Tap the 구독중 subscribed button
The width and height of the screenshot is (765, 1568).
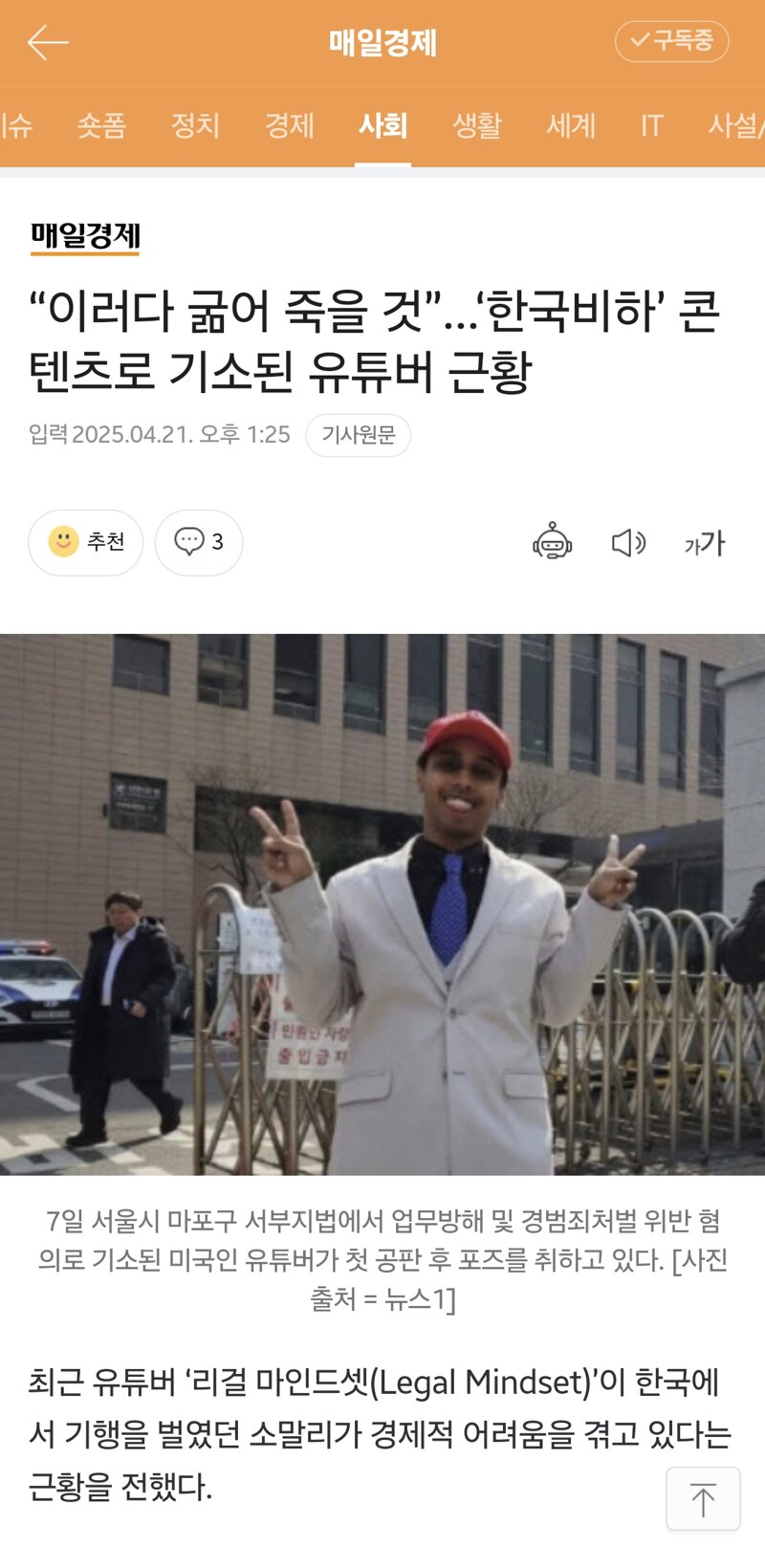coord(671,41)
